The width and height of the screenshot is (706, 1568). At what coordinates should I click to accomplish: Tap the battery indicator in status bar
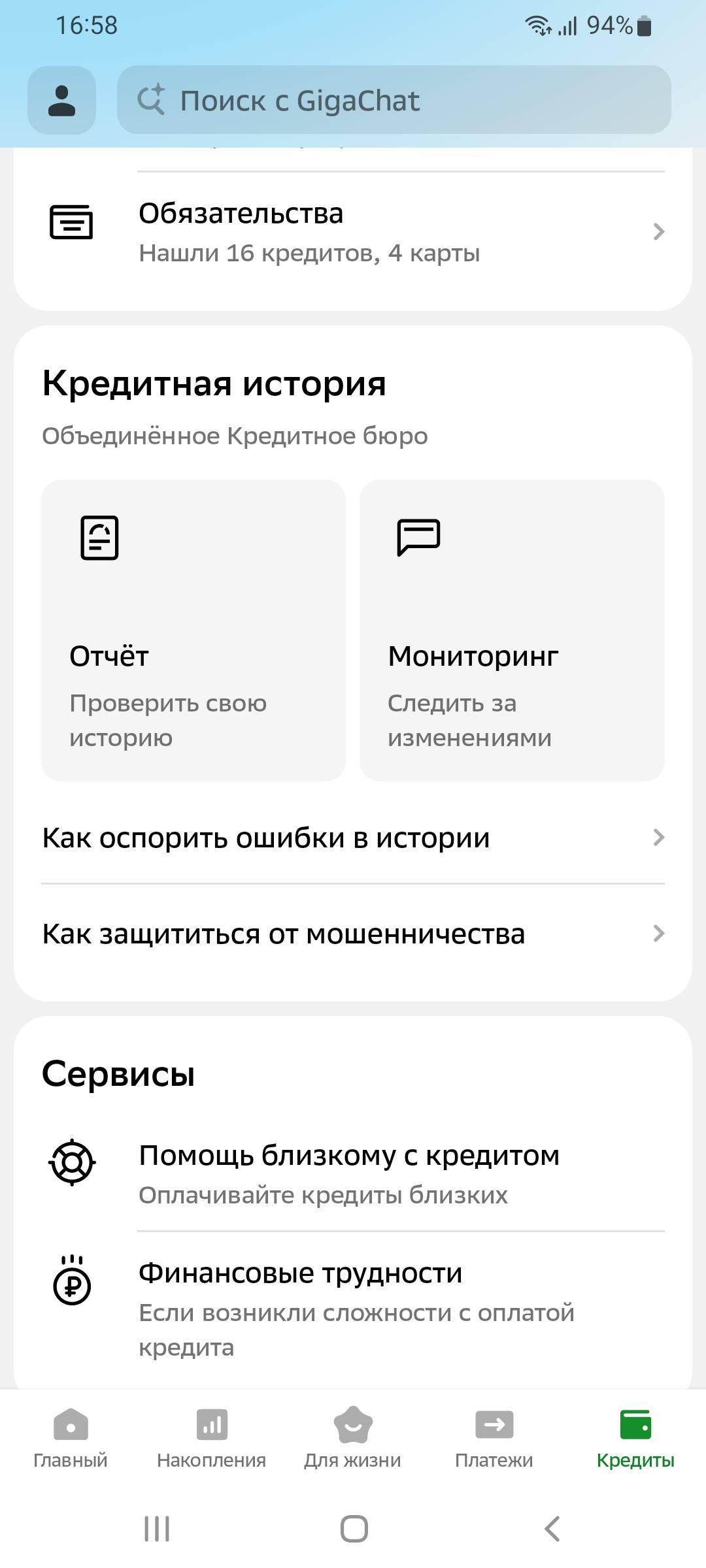pyautogui.click(x=644, y=25)
